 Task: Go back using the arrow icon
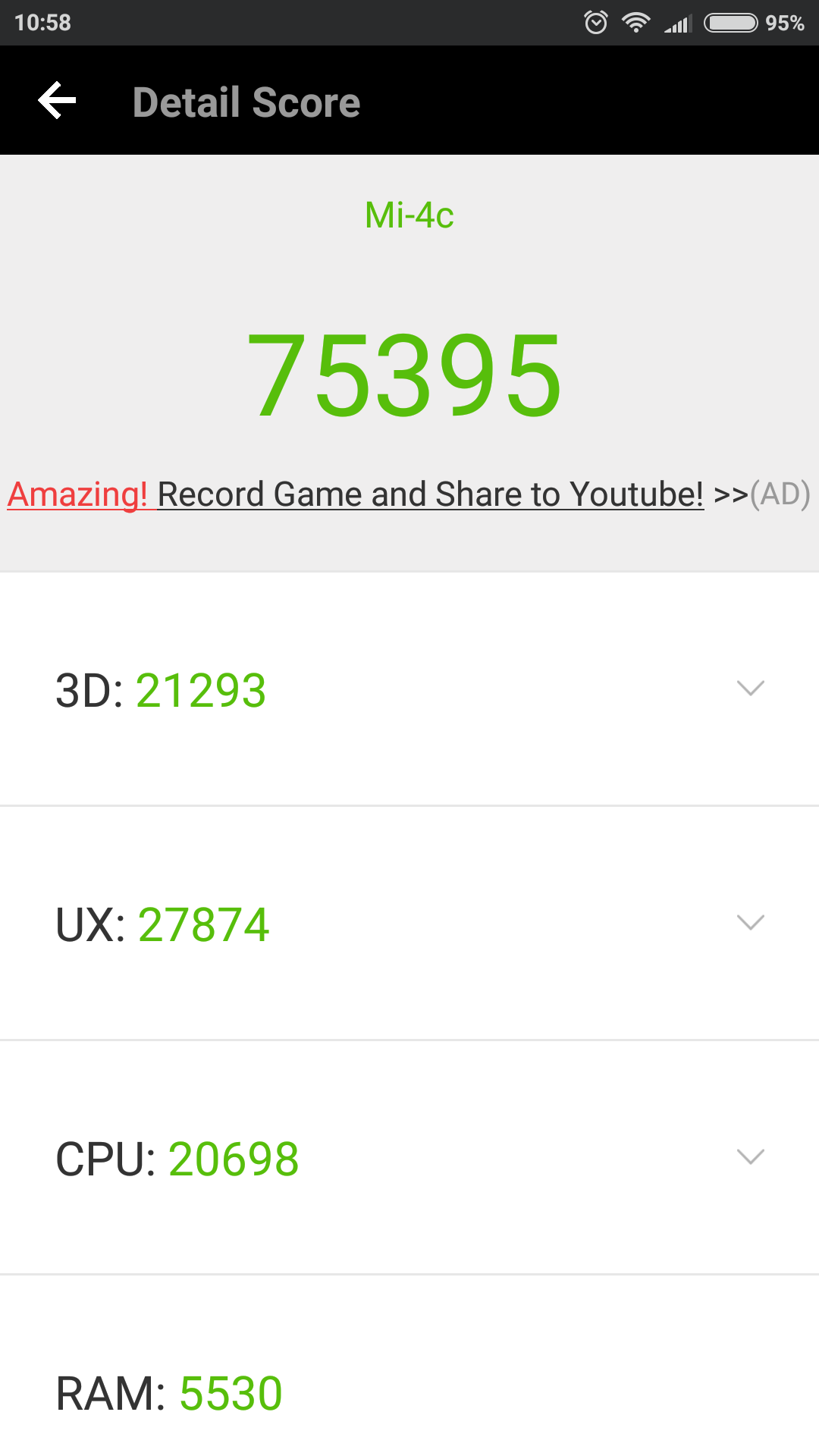[58, 101]
